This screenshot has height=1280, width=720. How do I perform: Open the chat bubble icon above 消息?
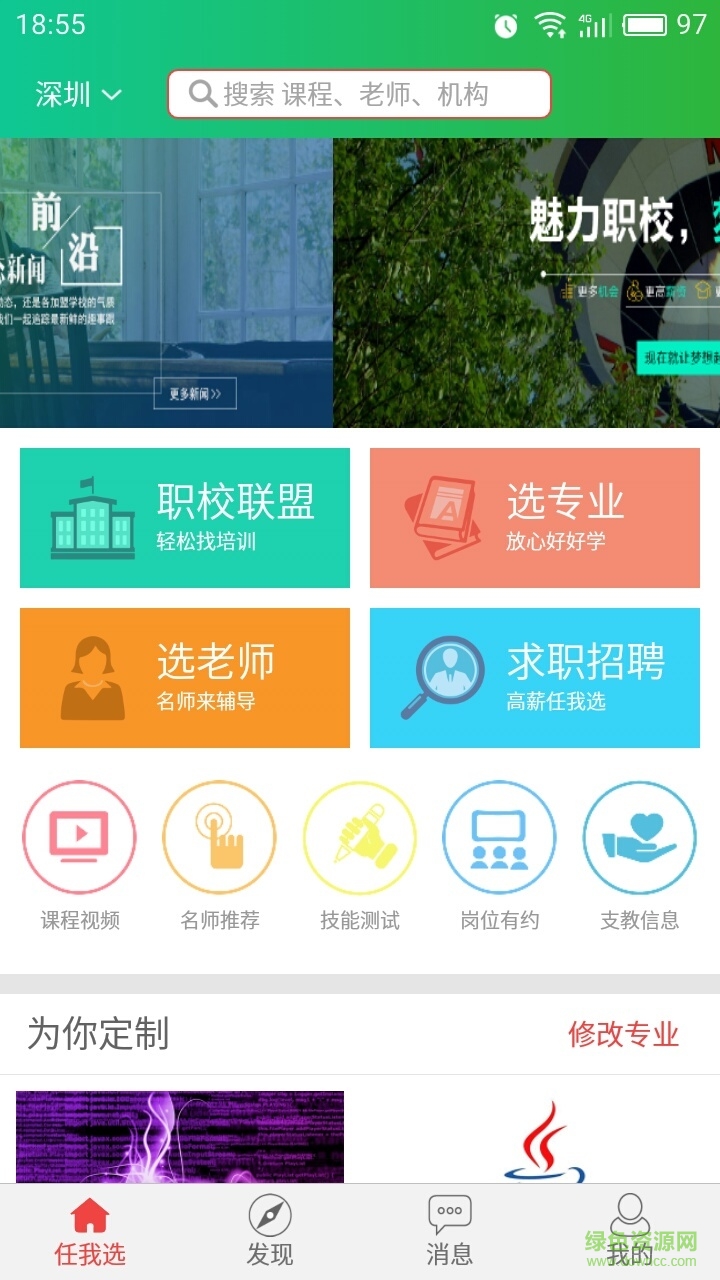[450, 1213]
